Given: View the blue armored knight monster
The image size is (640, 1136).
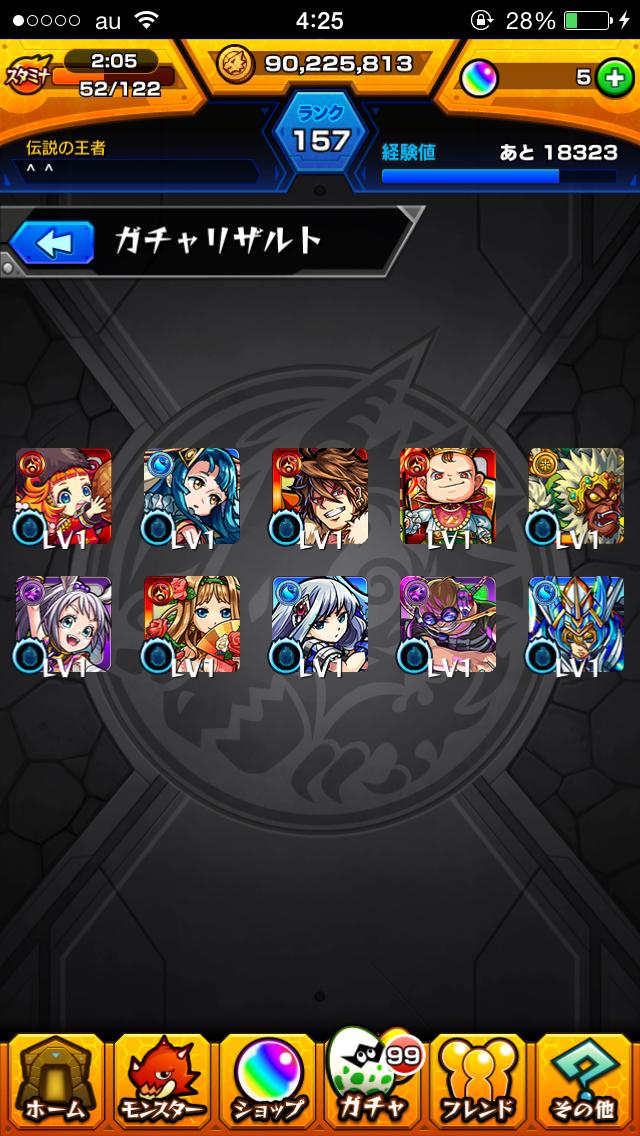Looking at the screenshot, I should pos(576,624).
